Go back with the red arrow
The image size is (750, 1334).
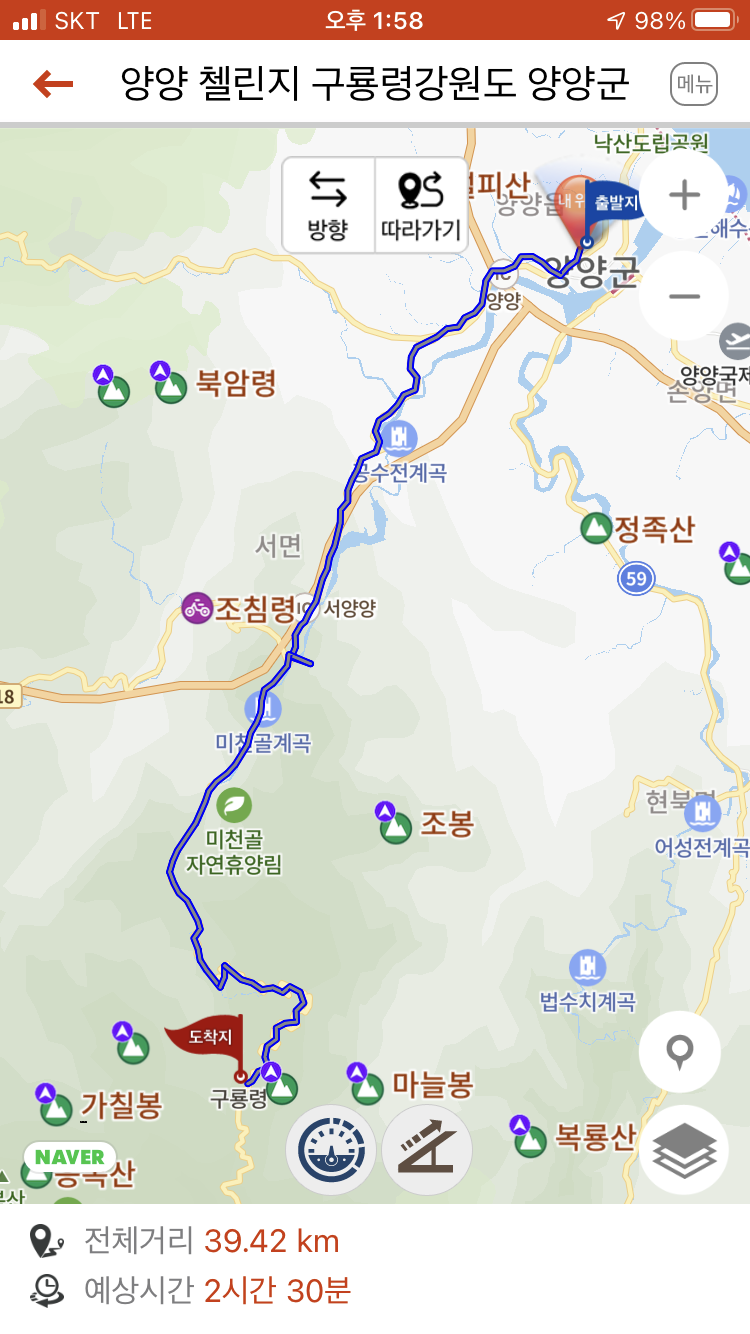pyautogui.click(x=53, y=84)
